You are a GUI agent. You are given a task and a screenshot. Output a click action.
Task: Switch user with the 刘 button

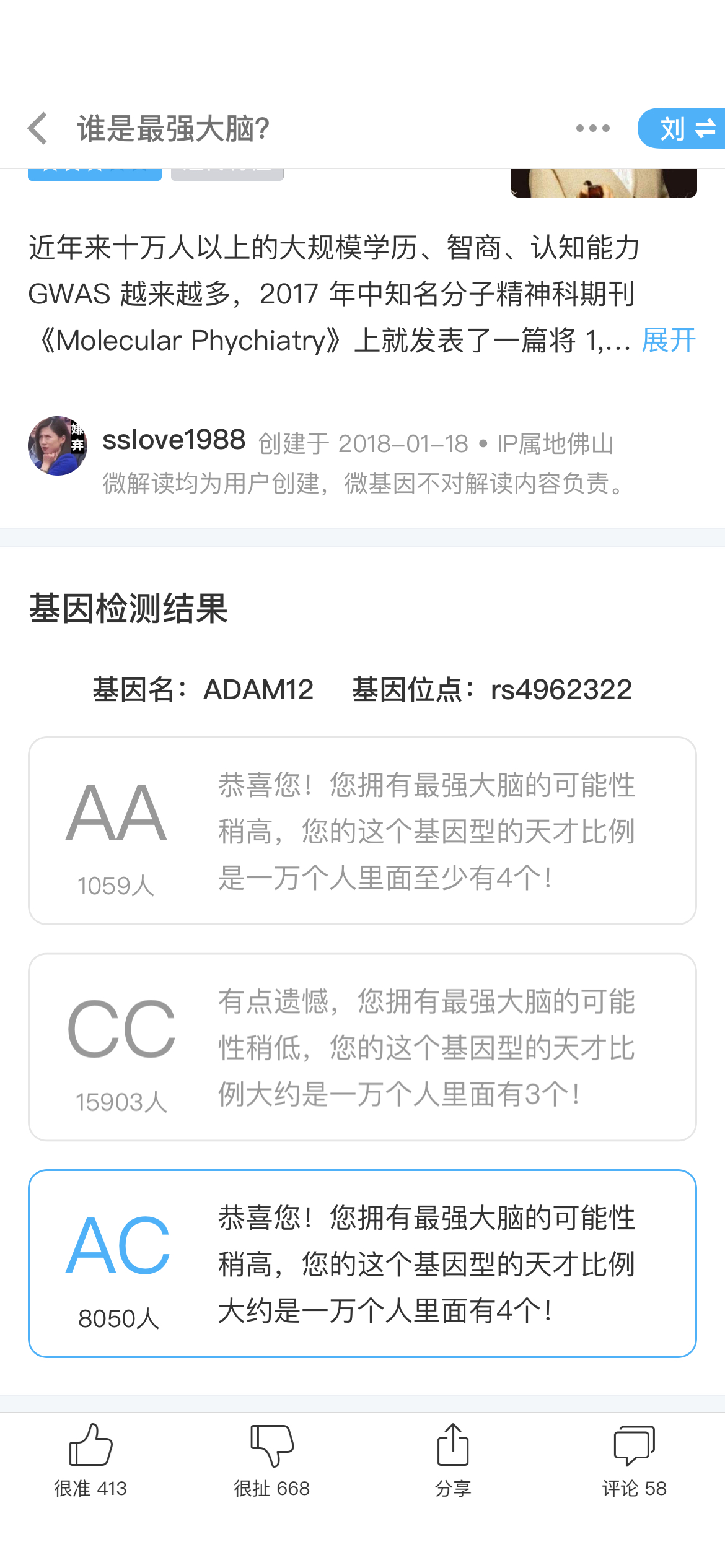click(682, 128)
